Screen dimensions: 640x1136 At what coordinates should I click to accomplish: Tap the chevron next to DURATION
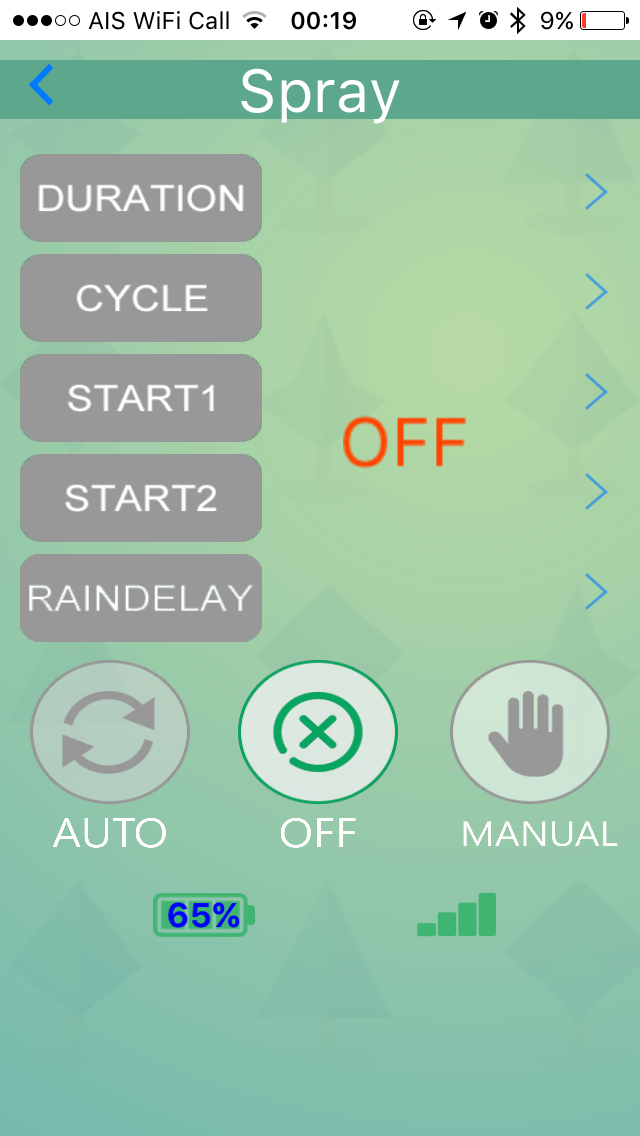(x=596, y=192)
